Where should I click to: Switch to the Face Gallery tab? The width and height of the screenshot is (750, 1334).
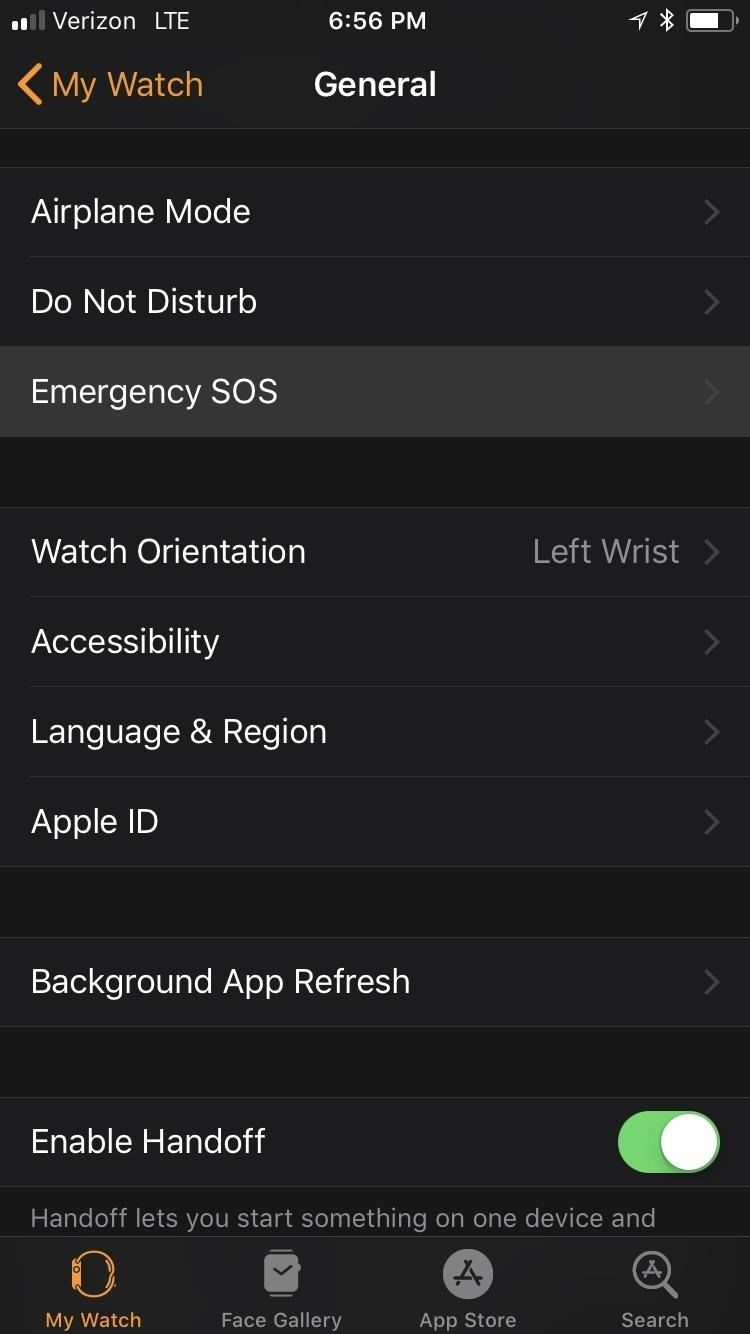point(281,1288)
